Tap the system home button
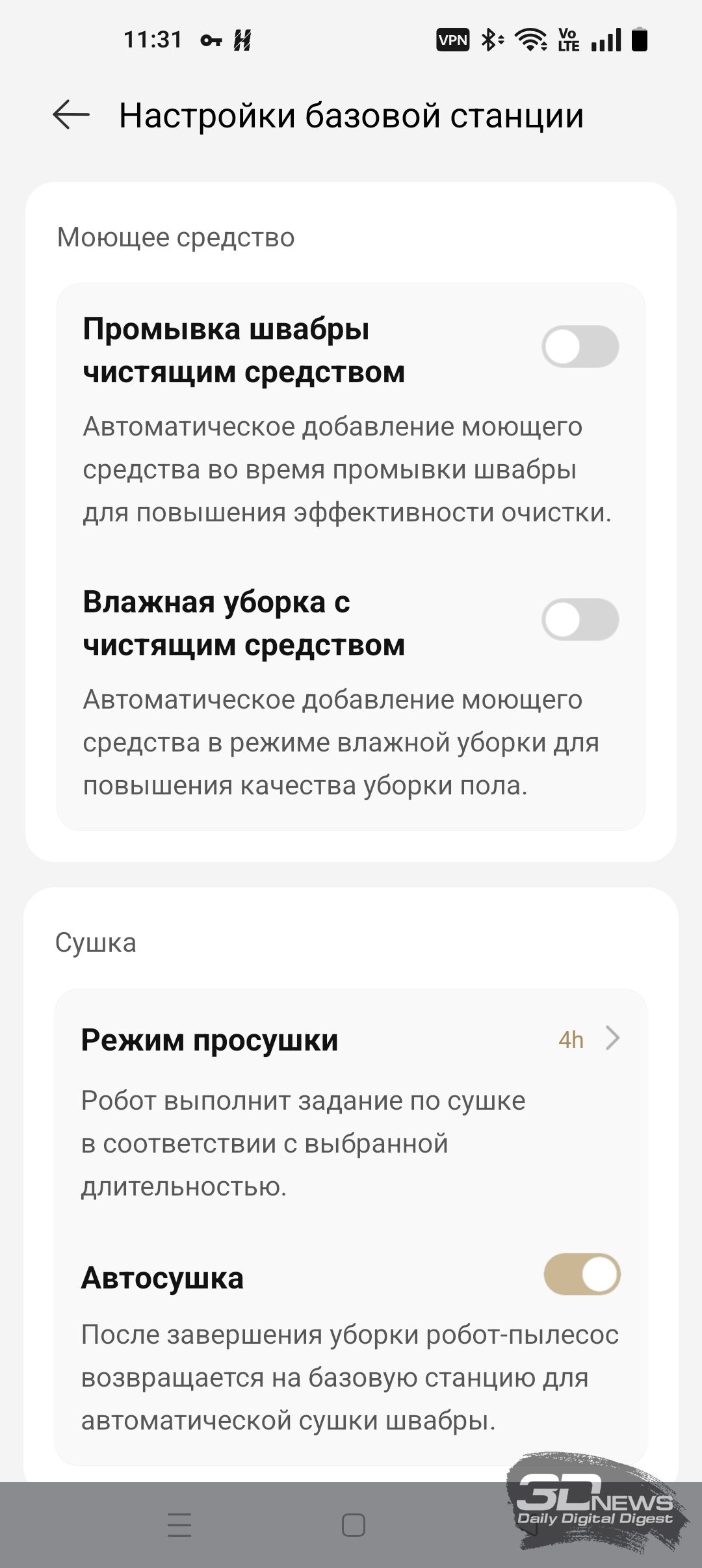Image resolution: width=702 pixels, height=1568 pixels. tap(353, 1525)
